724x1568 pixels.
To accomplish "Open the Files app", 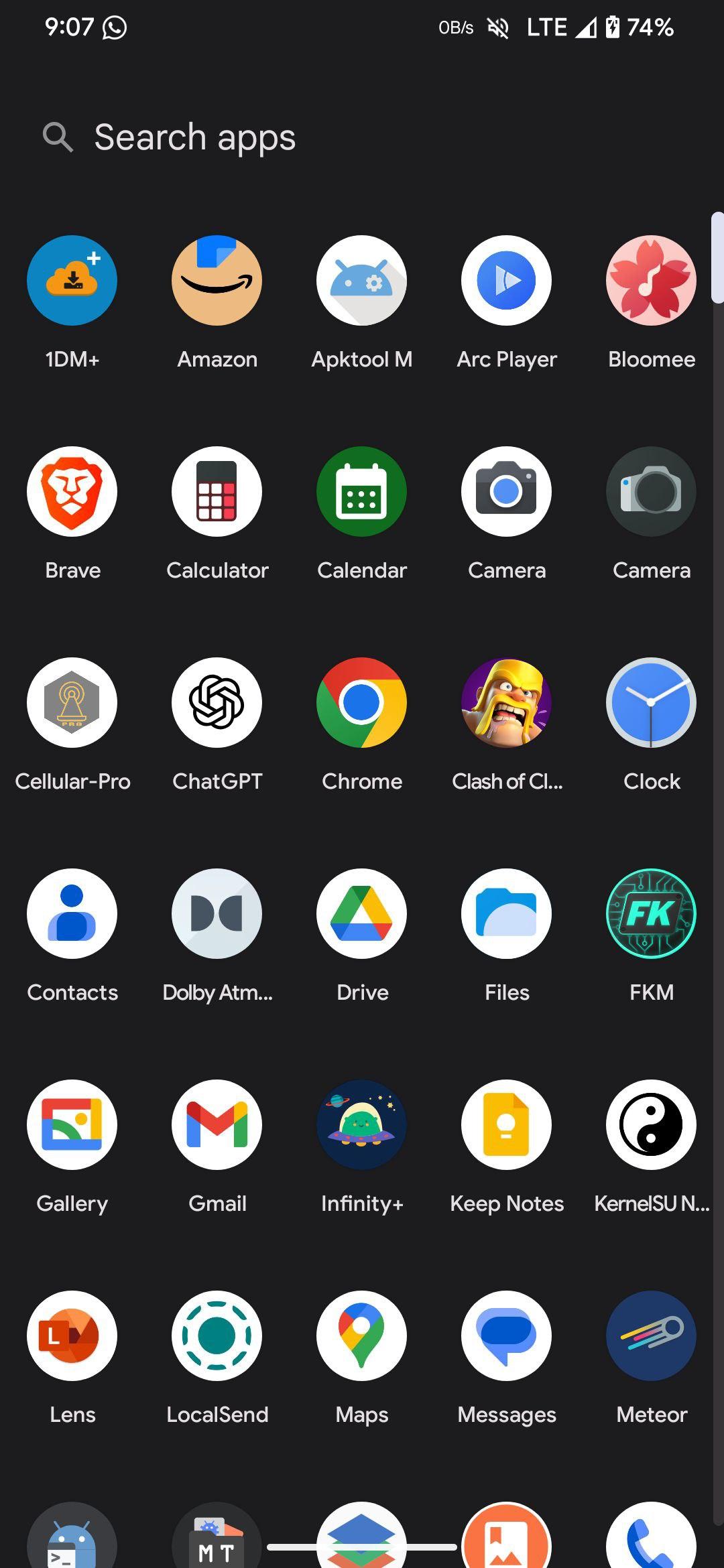I will [x=506, y=914].
